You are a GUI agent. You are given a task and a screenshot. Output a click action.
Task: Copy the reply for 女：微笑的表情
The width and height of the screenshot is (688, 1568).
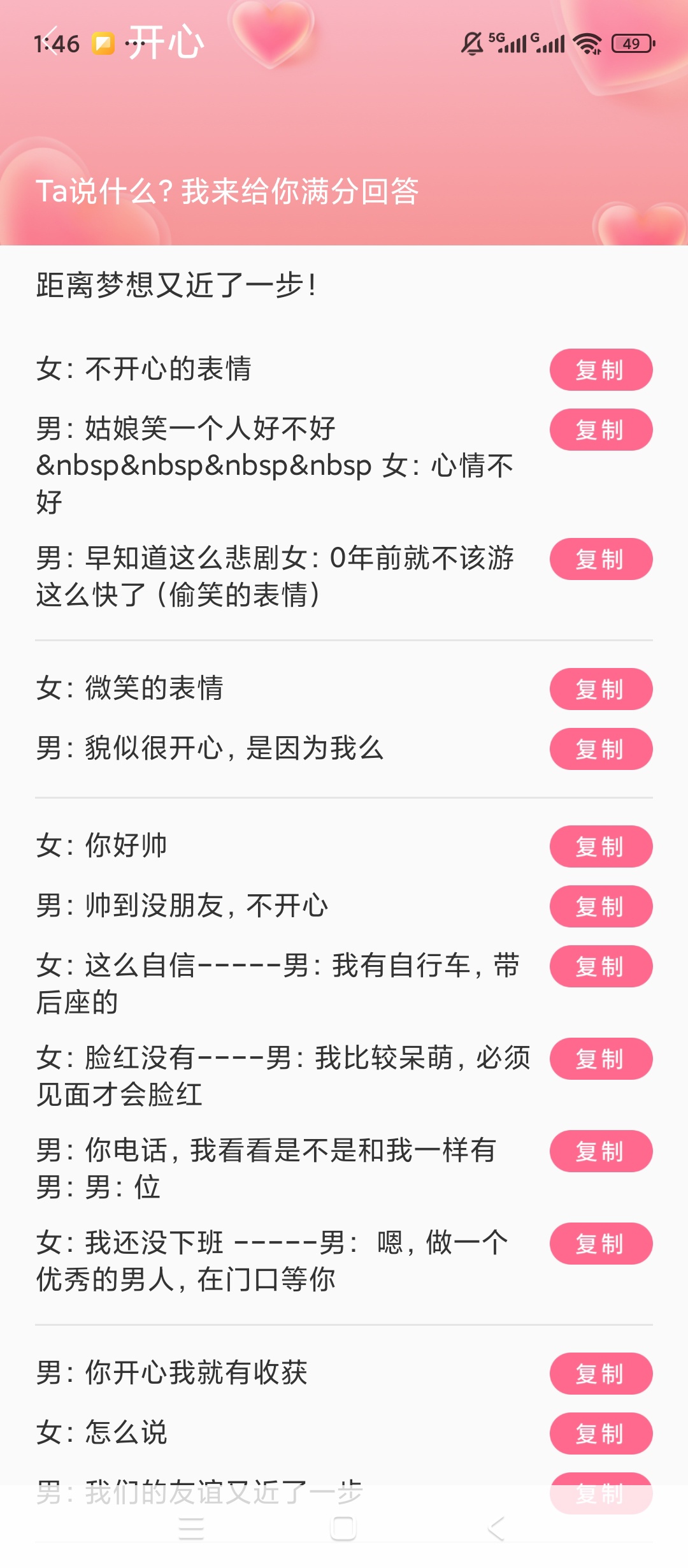[600, 688]
